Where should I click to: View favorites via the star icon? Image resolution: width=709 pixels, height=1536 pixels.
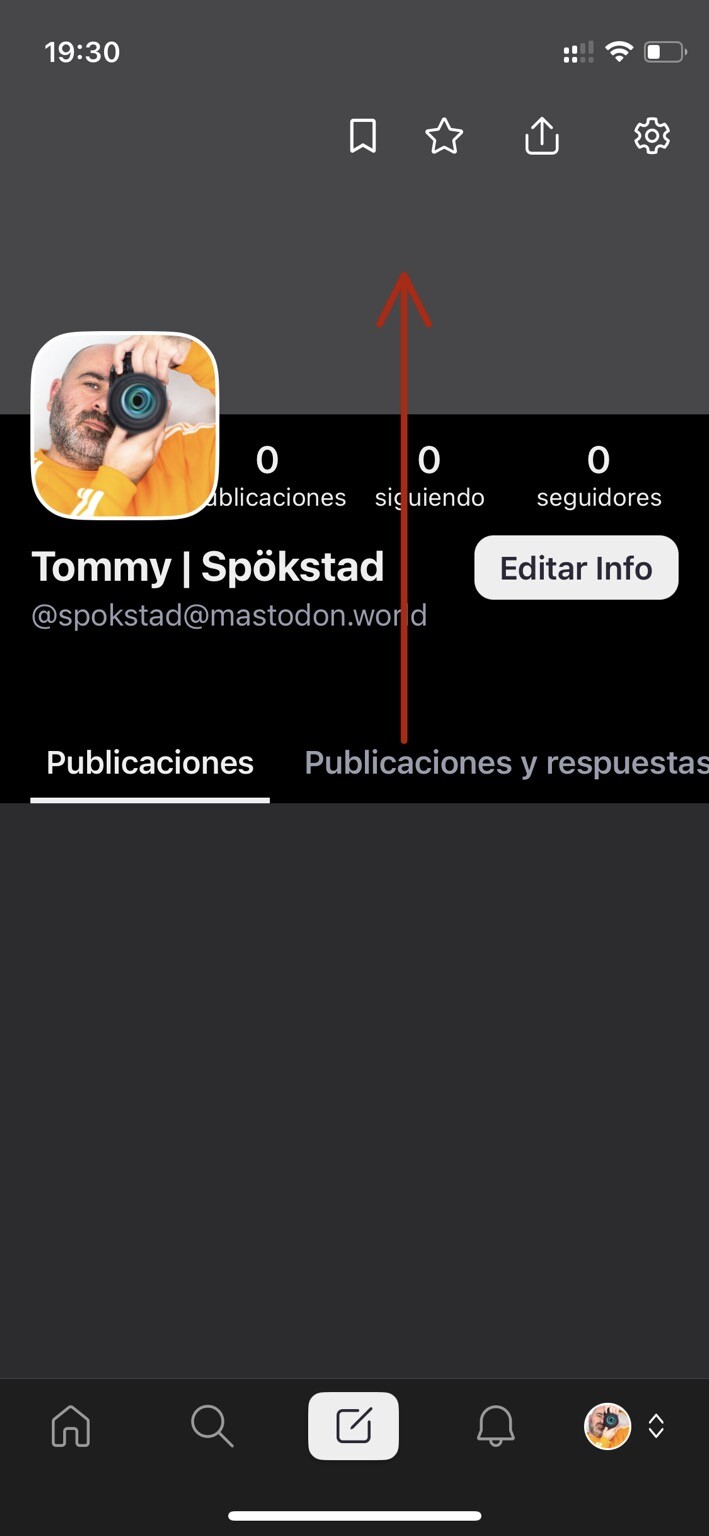[x=444, y=136]
